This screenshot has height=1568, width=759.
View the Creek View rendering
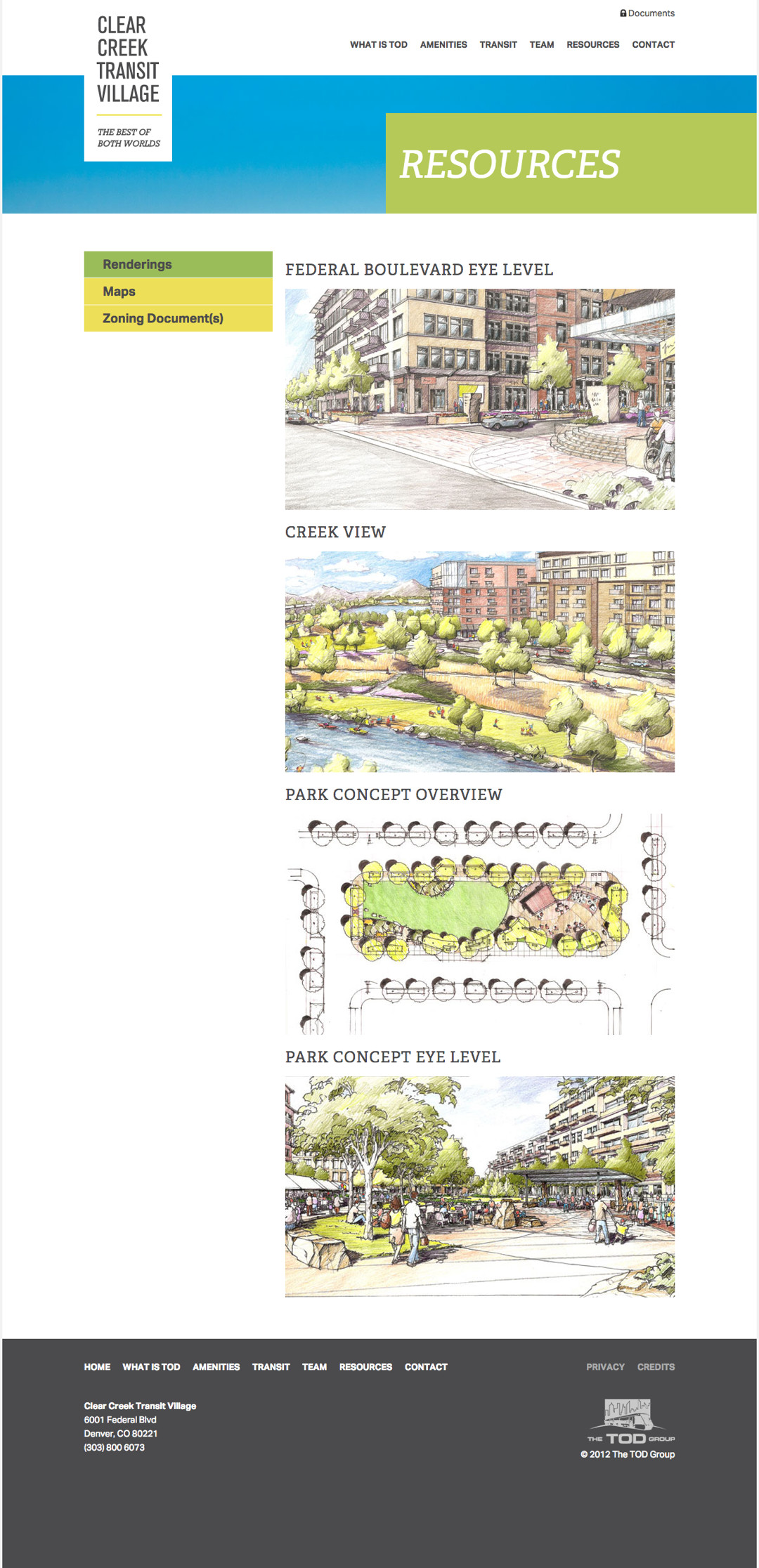pyautogui.click(x=479, y=661)
